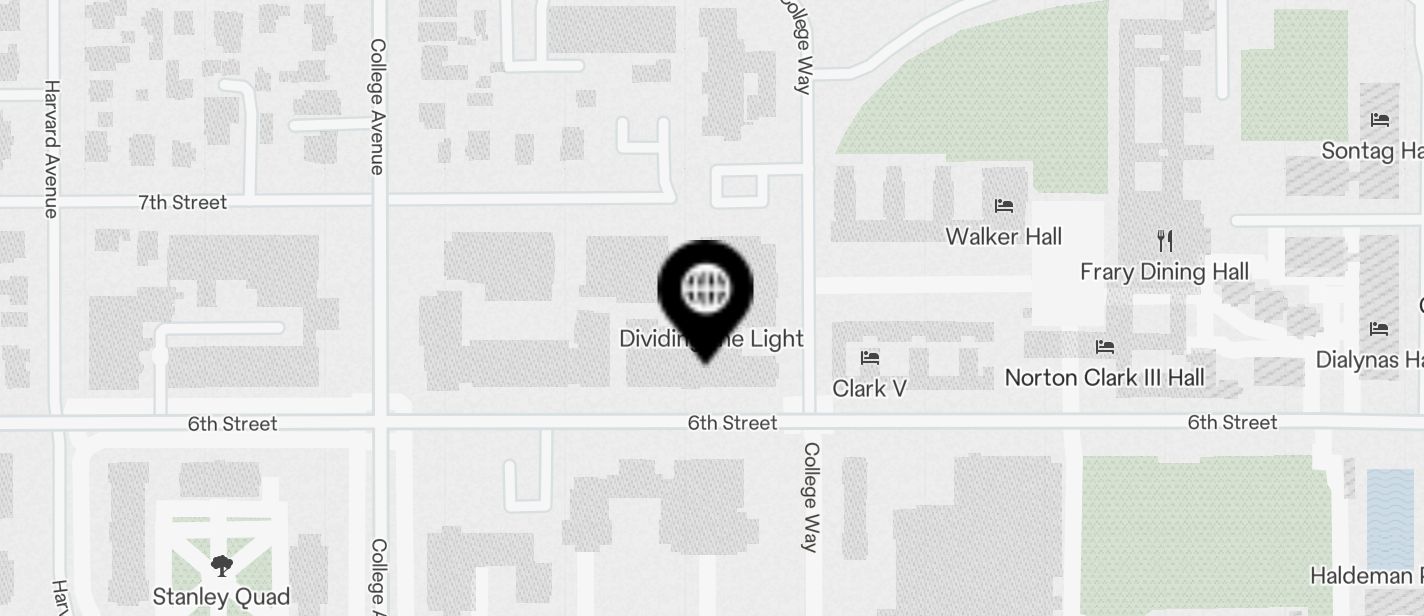Select the Norton Clark III Hall marker
Screen dimensions: 1424x616
pos(1105,348)
